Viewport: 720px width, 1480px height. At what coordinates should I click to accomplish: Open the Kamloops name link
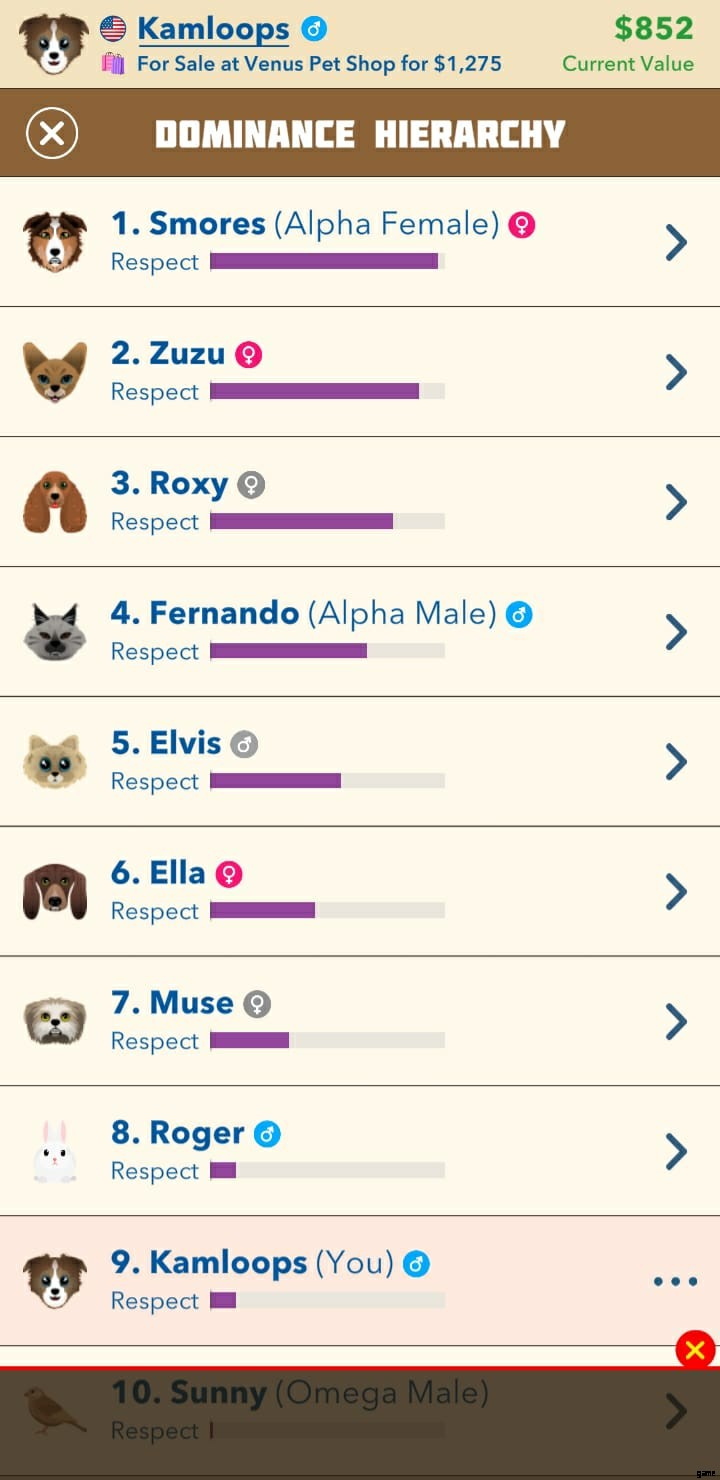pos(213,30)
